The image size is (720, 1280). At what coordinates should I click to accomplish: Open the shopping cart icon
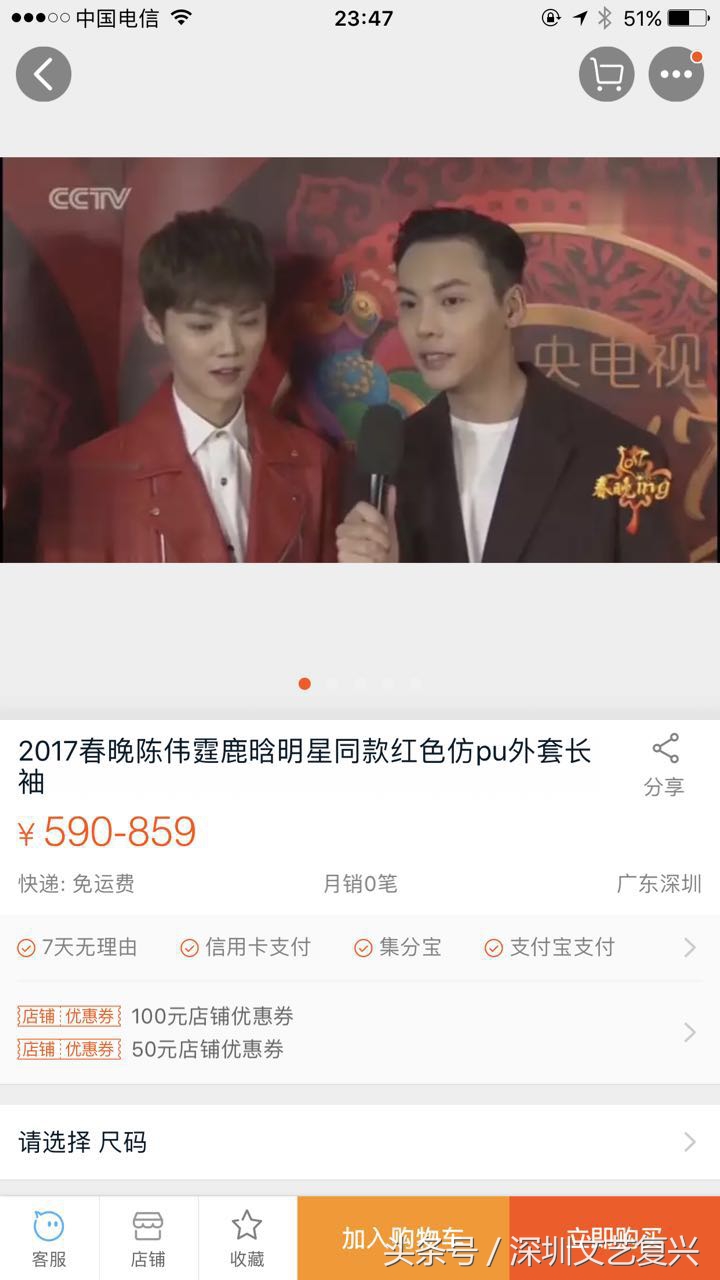coord(606,74)
